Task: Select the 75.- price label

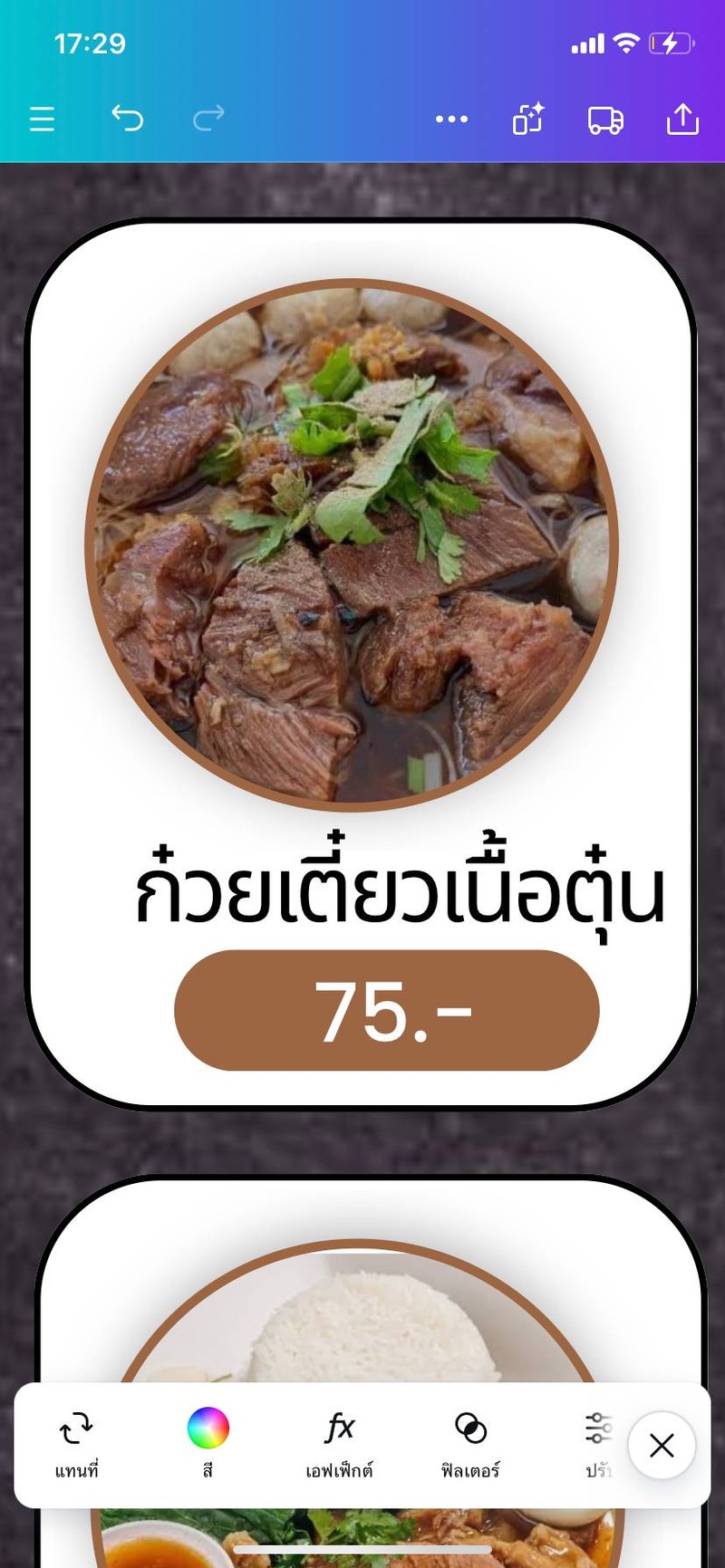Action: (x=387, y=1011)
